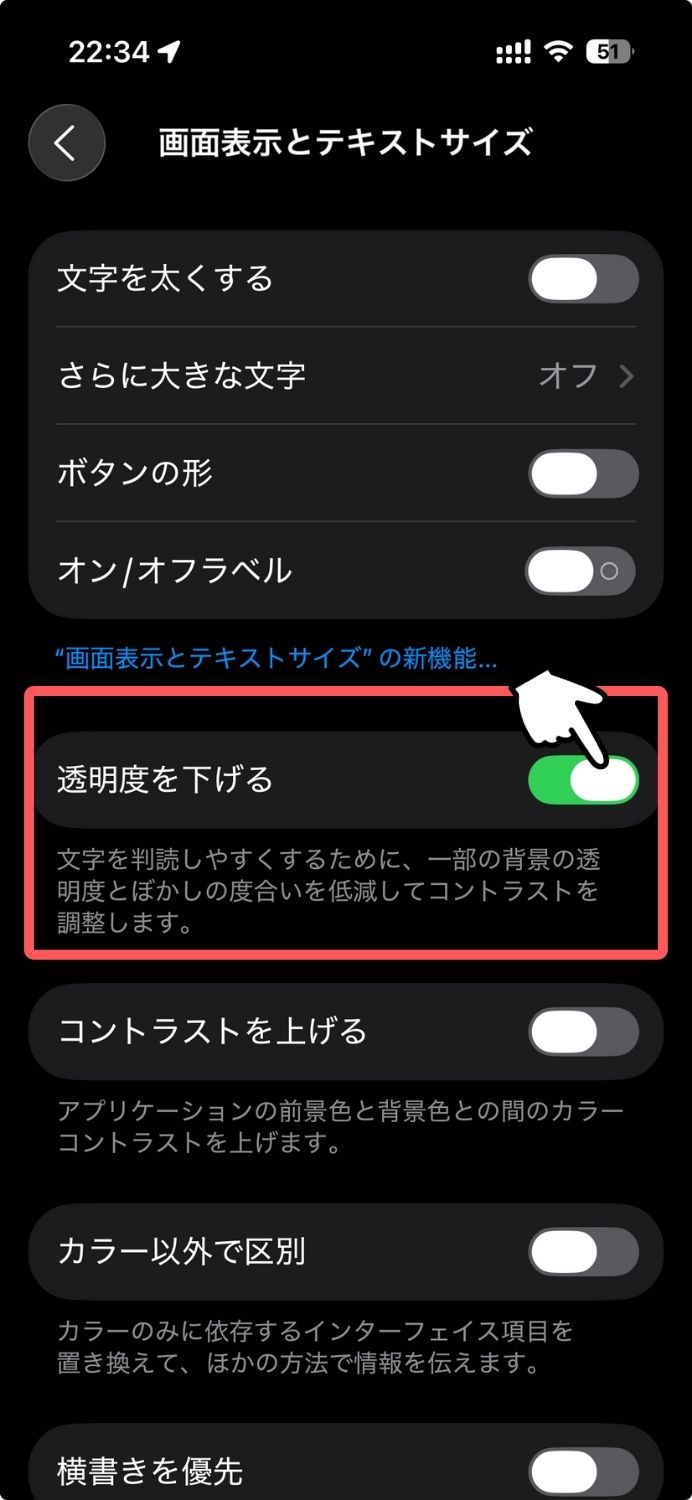This screenshot has width=692, height=1500.
Task: Go back from 画面表示とテキストサイズ
Action: [67, 143]
